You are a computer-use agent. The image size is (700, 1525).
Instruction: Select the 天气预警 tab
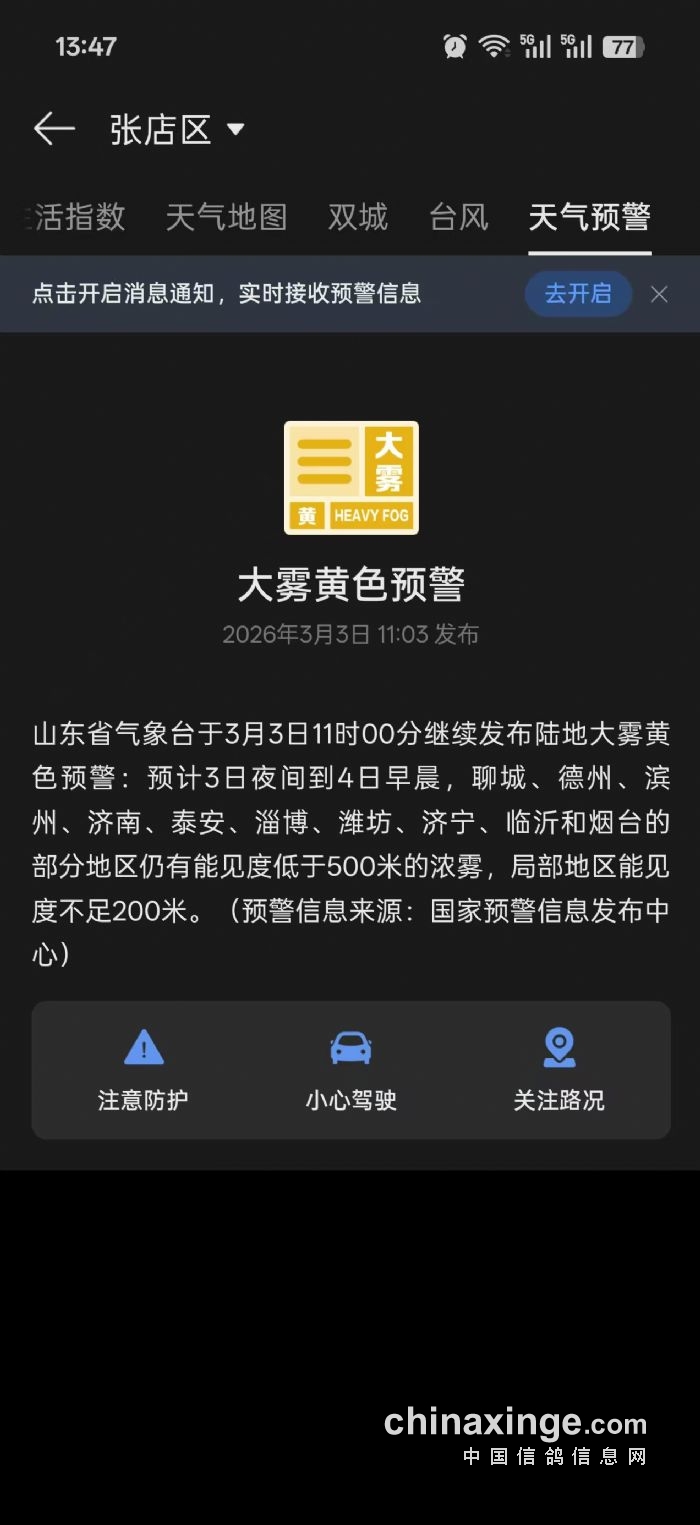pyautogui.click(x=589, y=217)
